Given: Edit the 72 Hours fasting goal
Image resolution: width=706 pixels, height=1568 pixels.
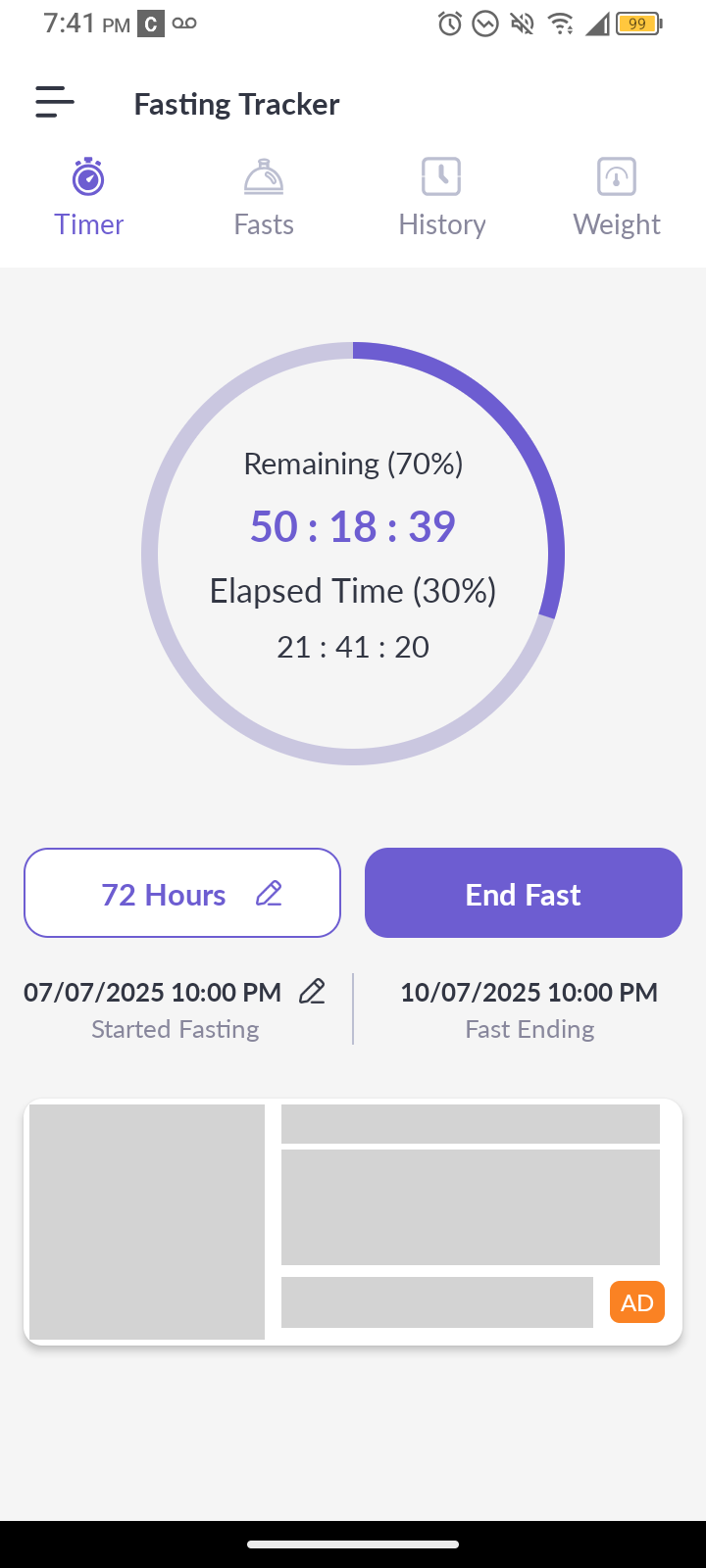Looking at the screenshot, I should point(182,893).
